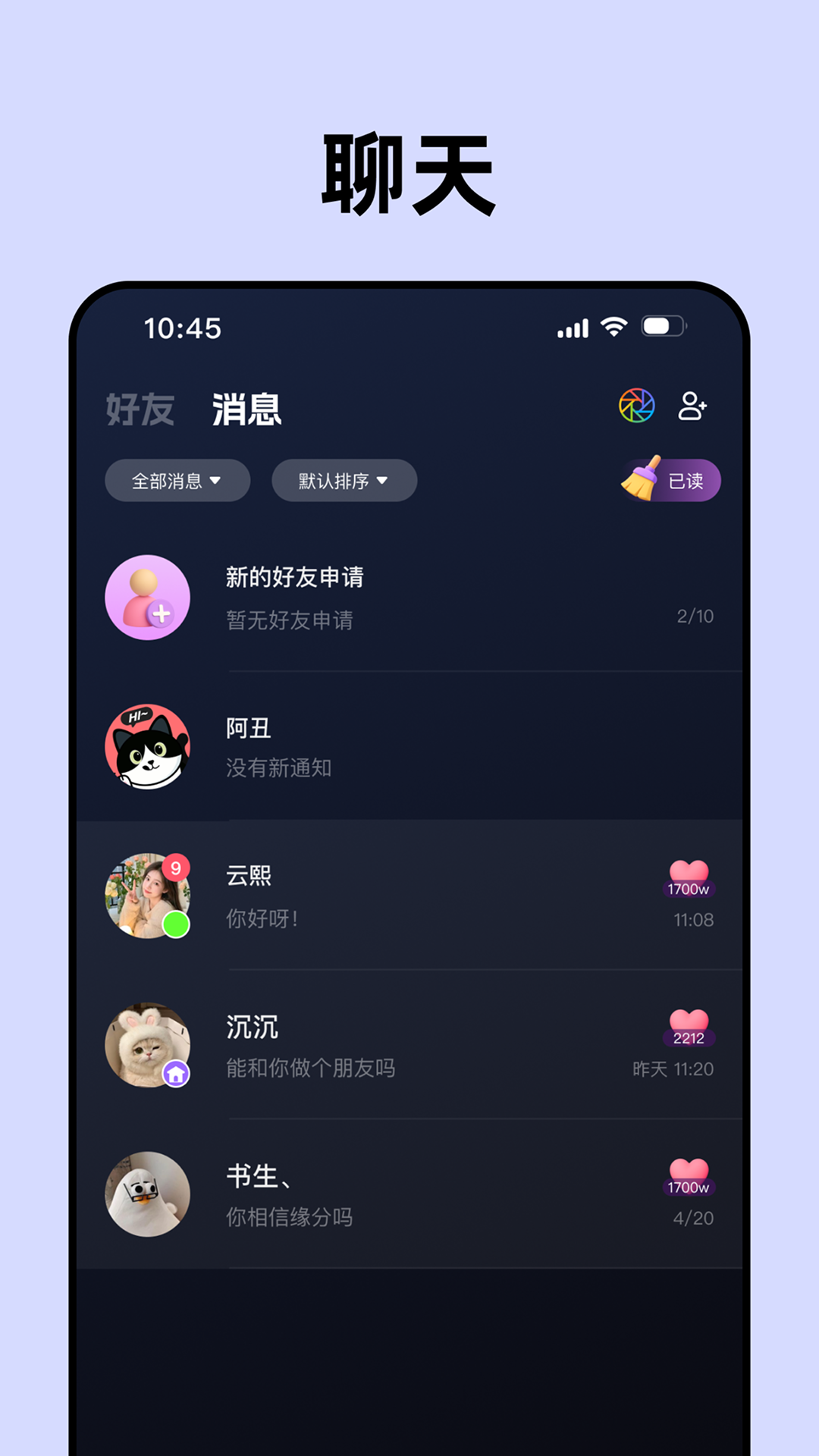Open the 默认排序 sort dropdown
This screenshot has width=819, height=1456.
click(x=343, y=480)
